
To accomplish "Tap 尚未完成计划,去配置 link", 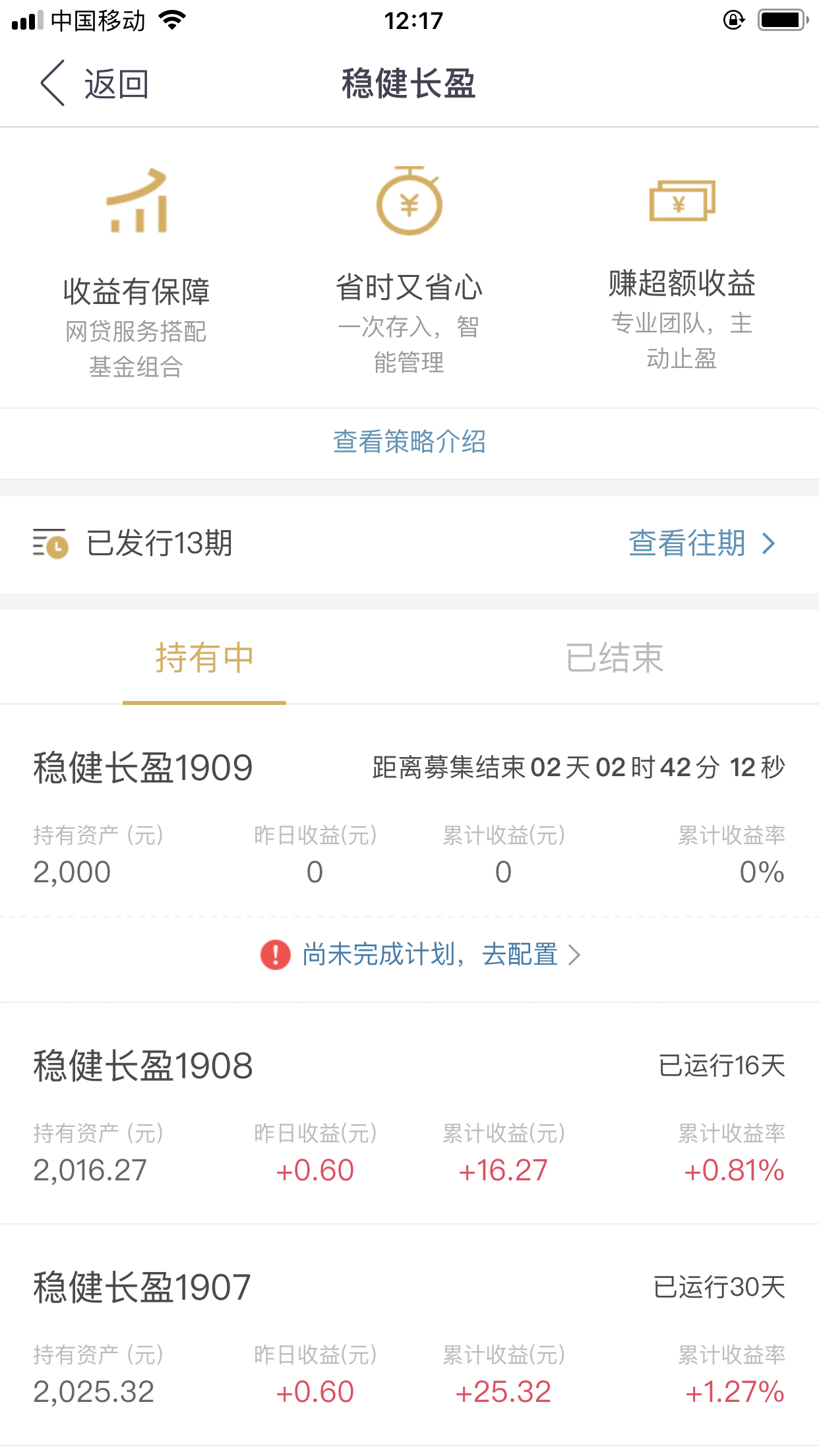I will (x=421, y=954).
